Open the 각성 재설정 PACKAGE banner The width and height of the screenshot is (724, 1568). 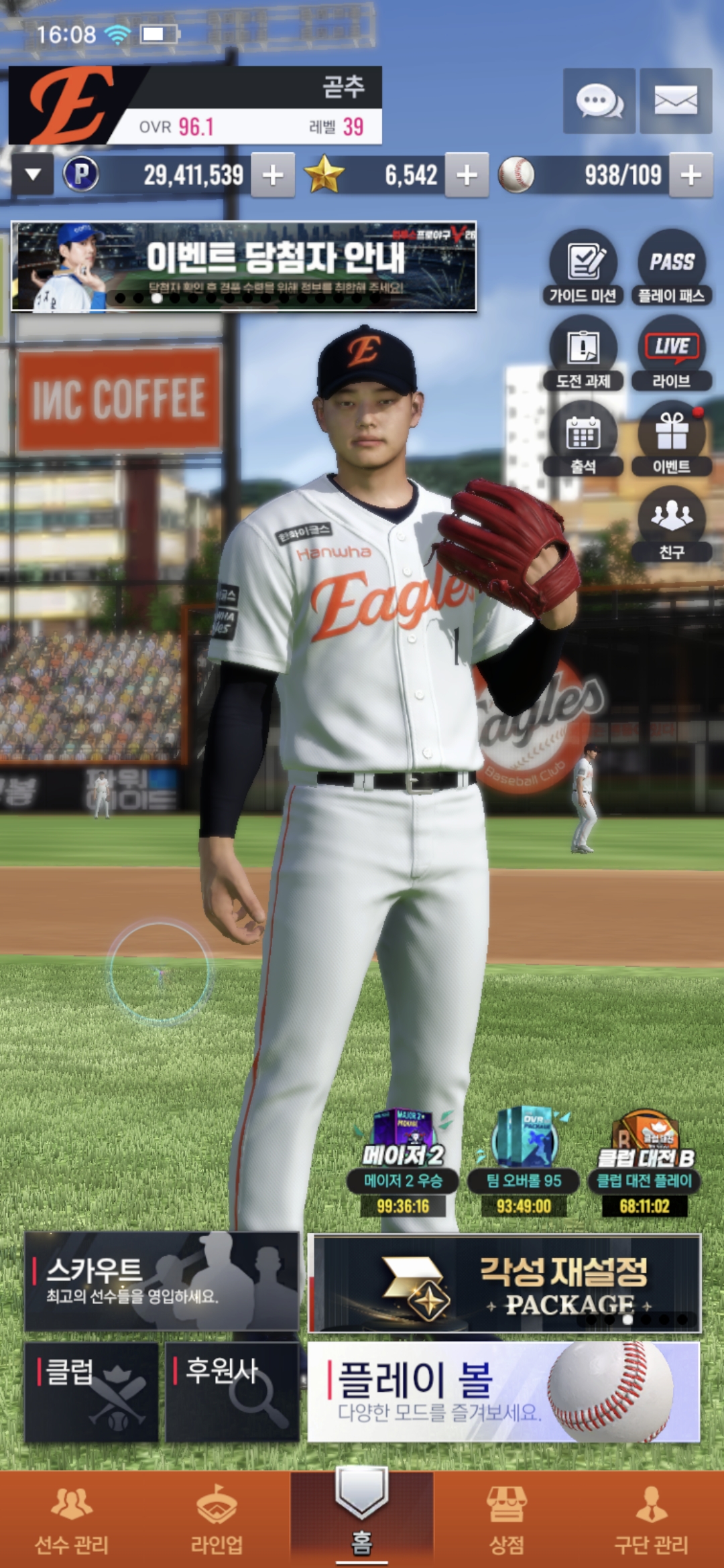click(504, 1283)
